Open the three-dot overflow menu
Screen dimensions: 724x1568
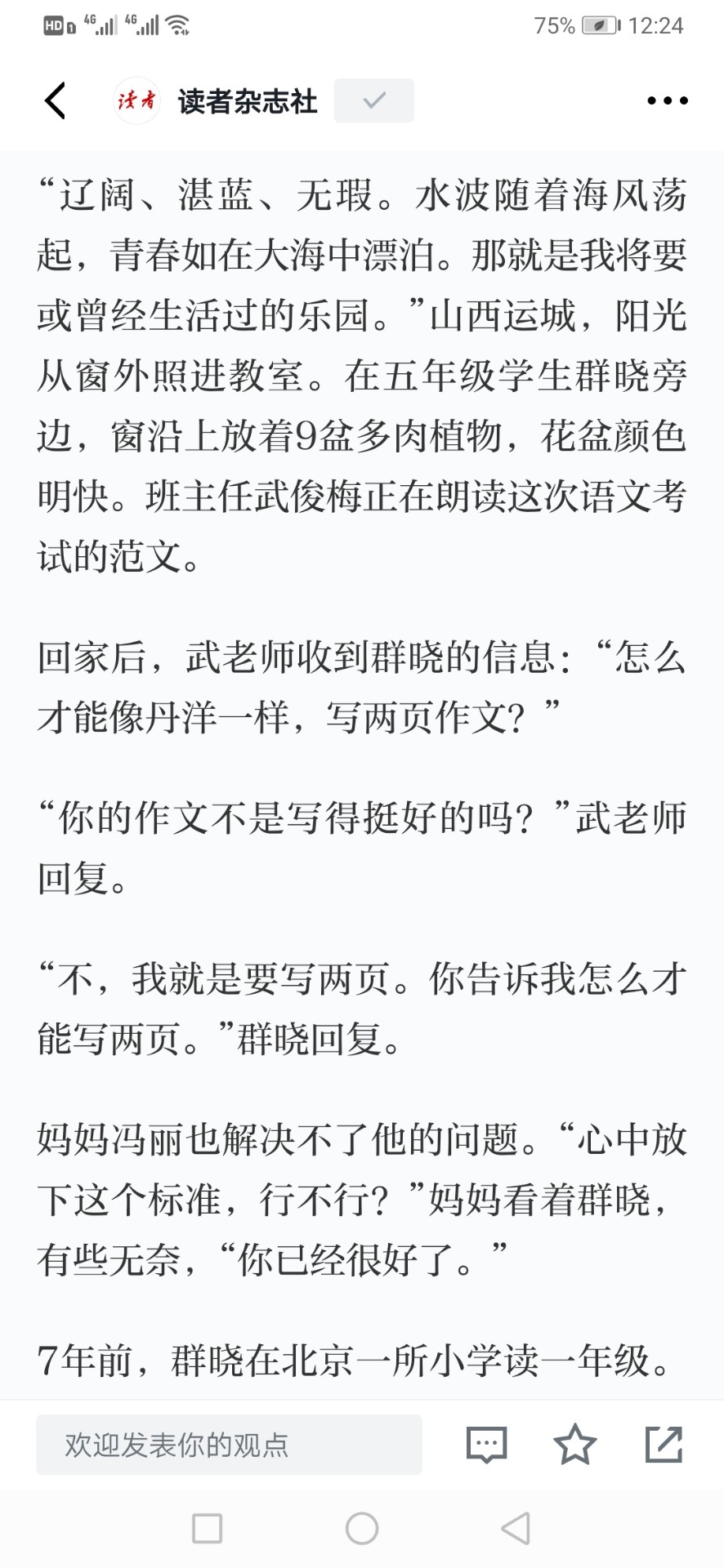coord(668,100)
